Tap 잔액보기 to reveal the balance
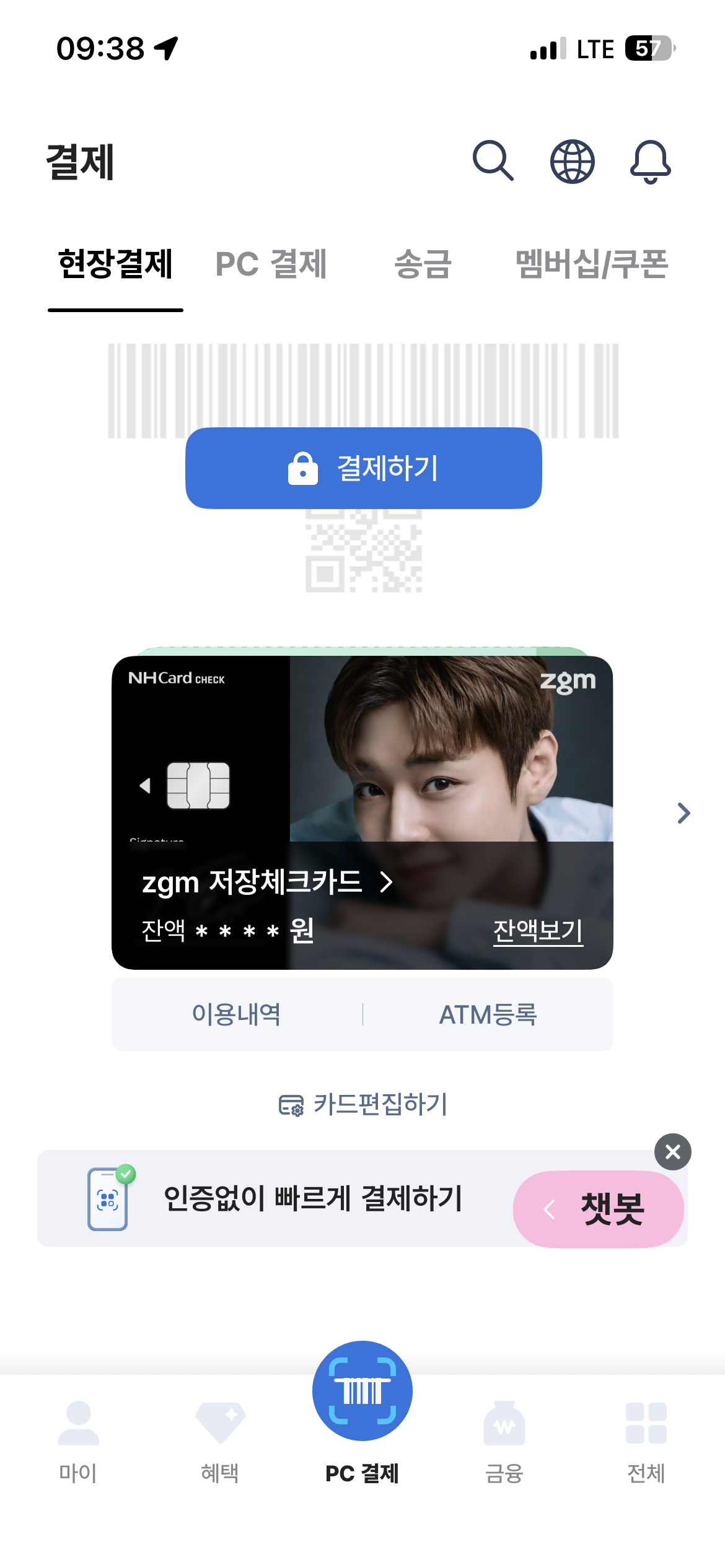This screenshot has width=725, height=1568. (x=538, y=930)
